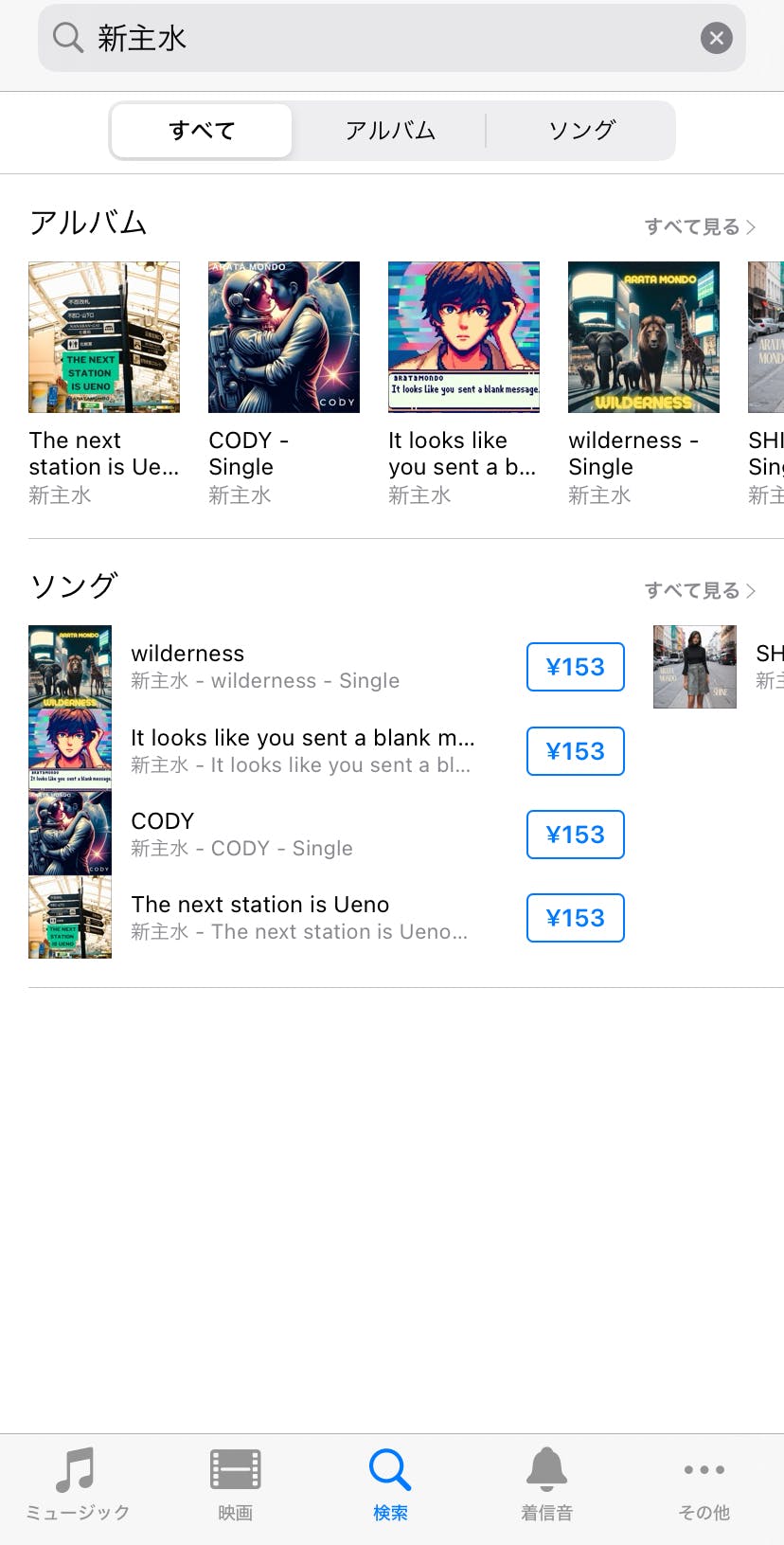The width and height of the screenshot is (784, 1545).
Task: Select the すべて segment
Action: coord(202,131)
